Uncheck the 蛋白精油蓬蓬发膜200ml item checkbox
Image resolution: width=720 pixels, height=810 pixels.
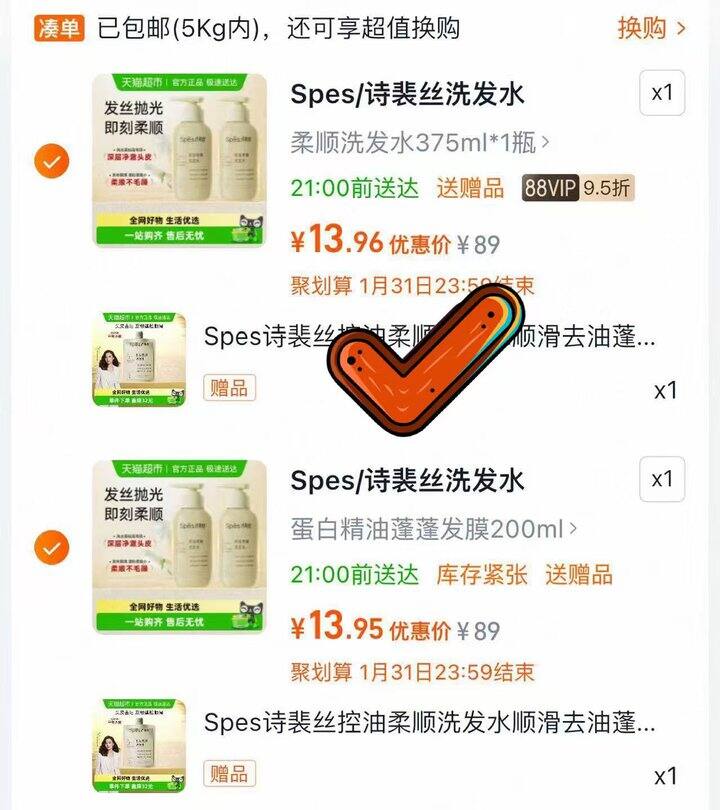(x=51, y=547)
